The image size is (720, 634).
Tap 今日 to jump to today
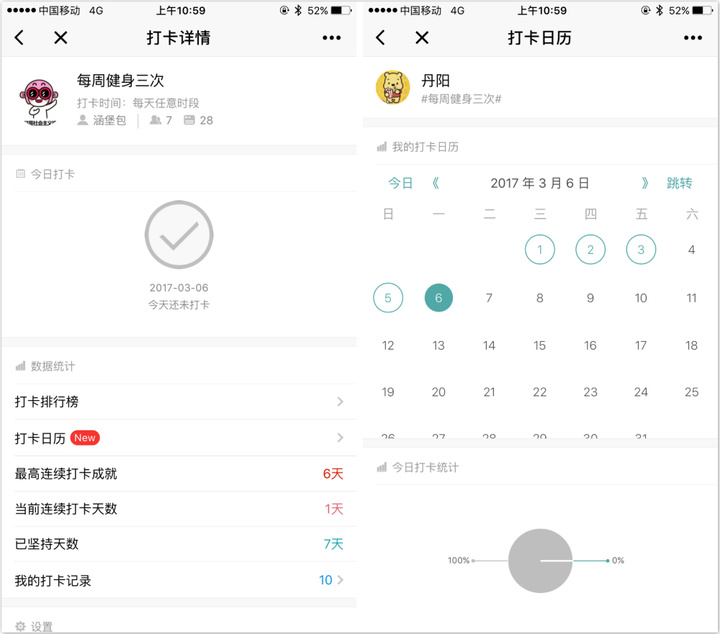click(x=400, y=183)
